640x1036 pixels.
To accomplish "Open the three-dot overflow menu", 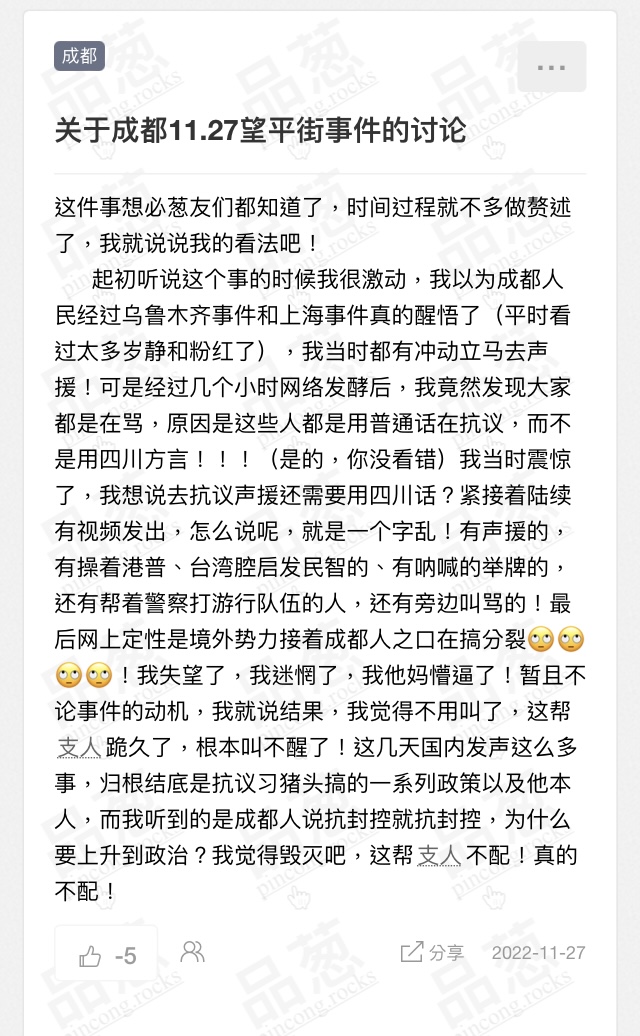I will [551, 67].
